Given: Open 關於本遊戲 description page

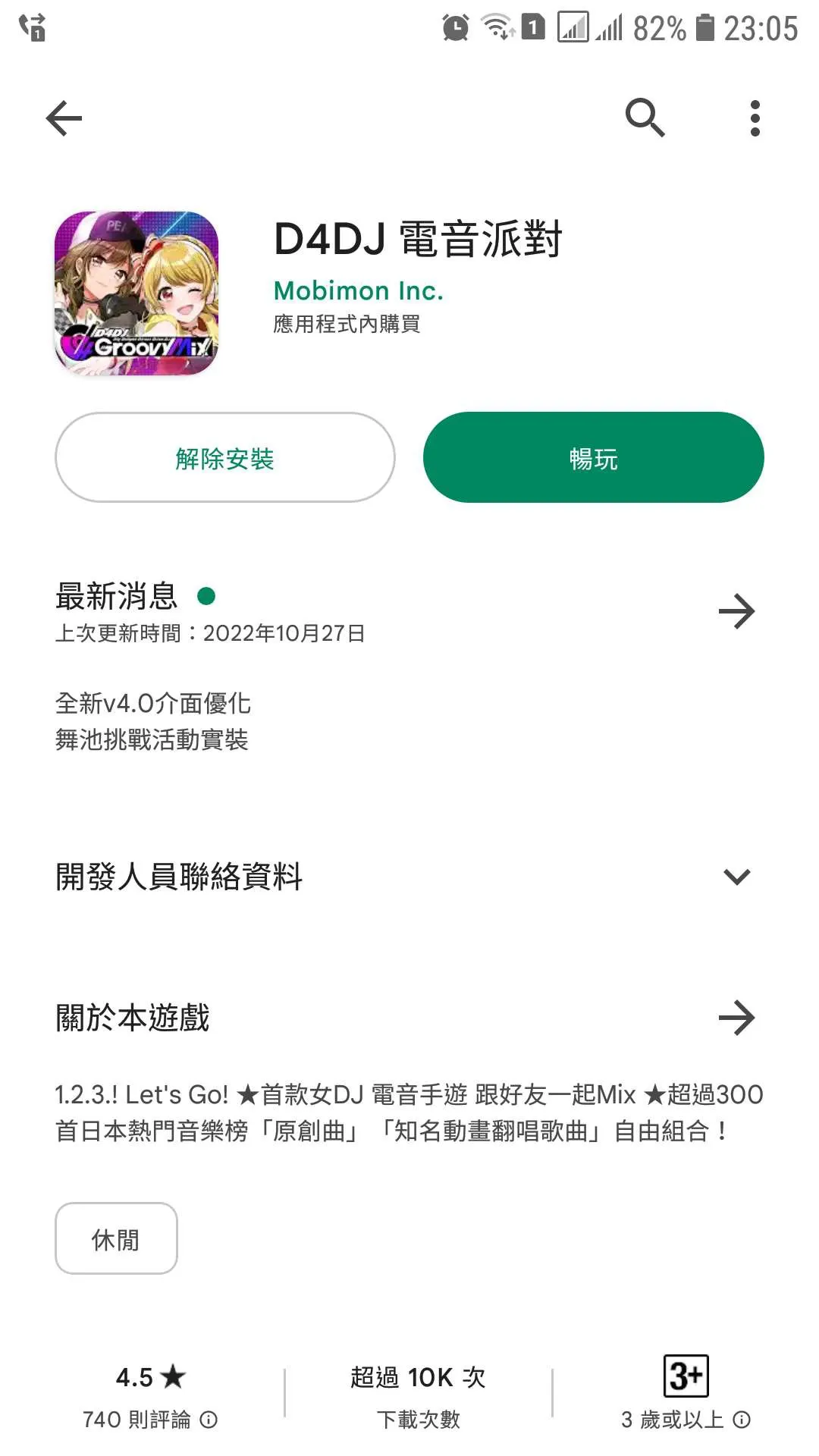Looking at the screenshot, I should pyautogui.click(x=736, y=1018).
